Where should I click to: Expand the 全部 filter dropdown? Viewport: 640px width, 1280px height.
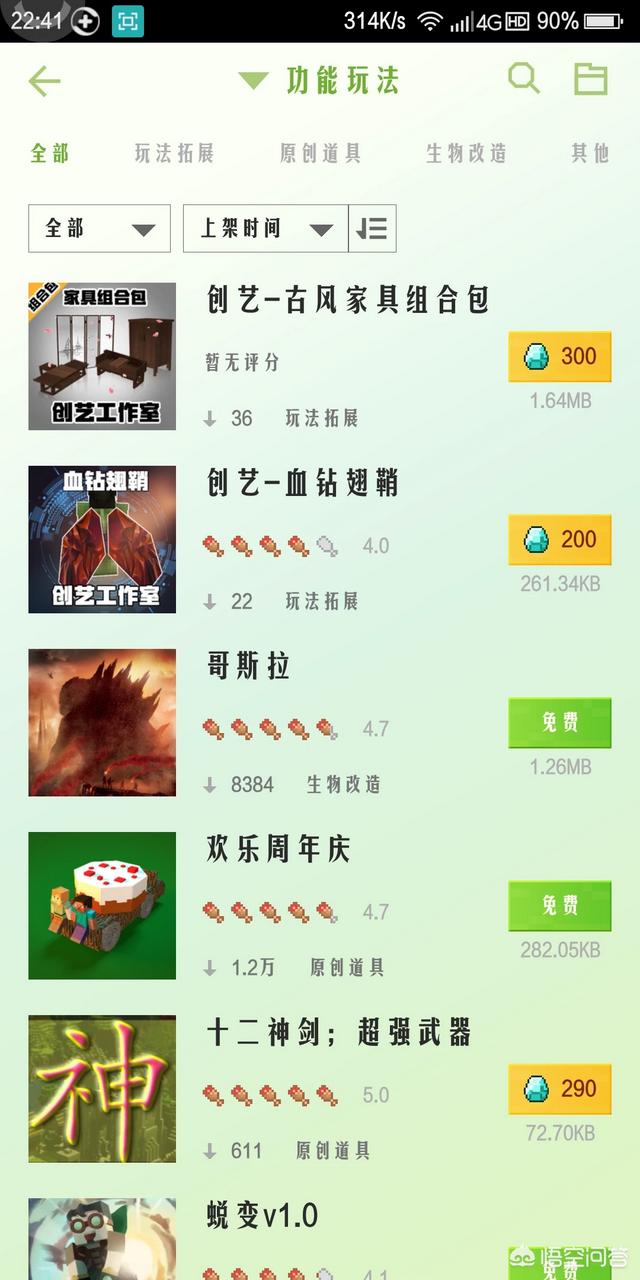tap(99, 229)
